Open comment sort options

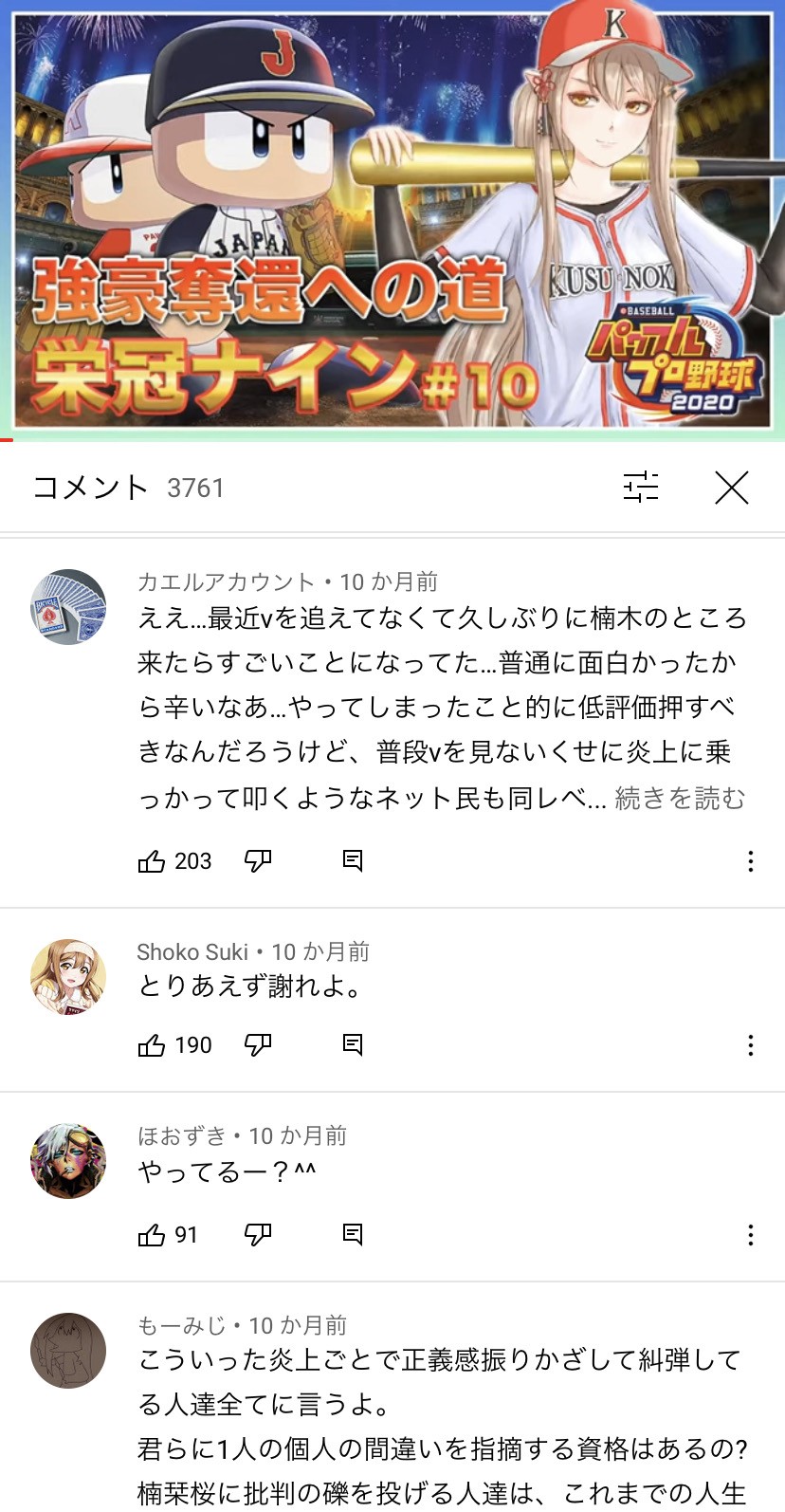(x=641, y=487)
